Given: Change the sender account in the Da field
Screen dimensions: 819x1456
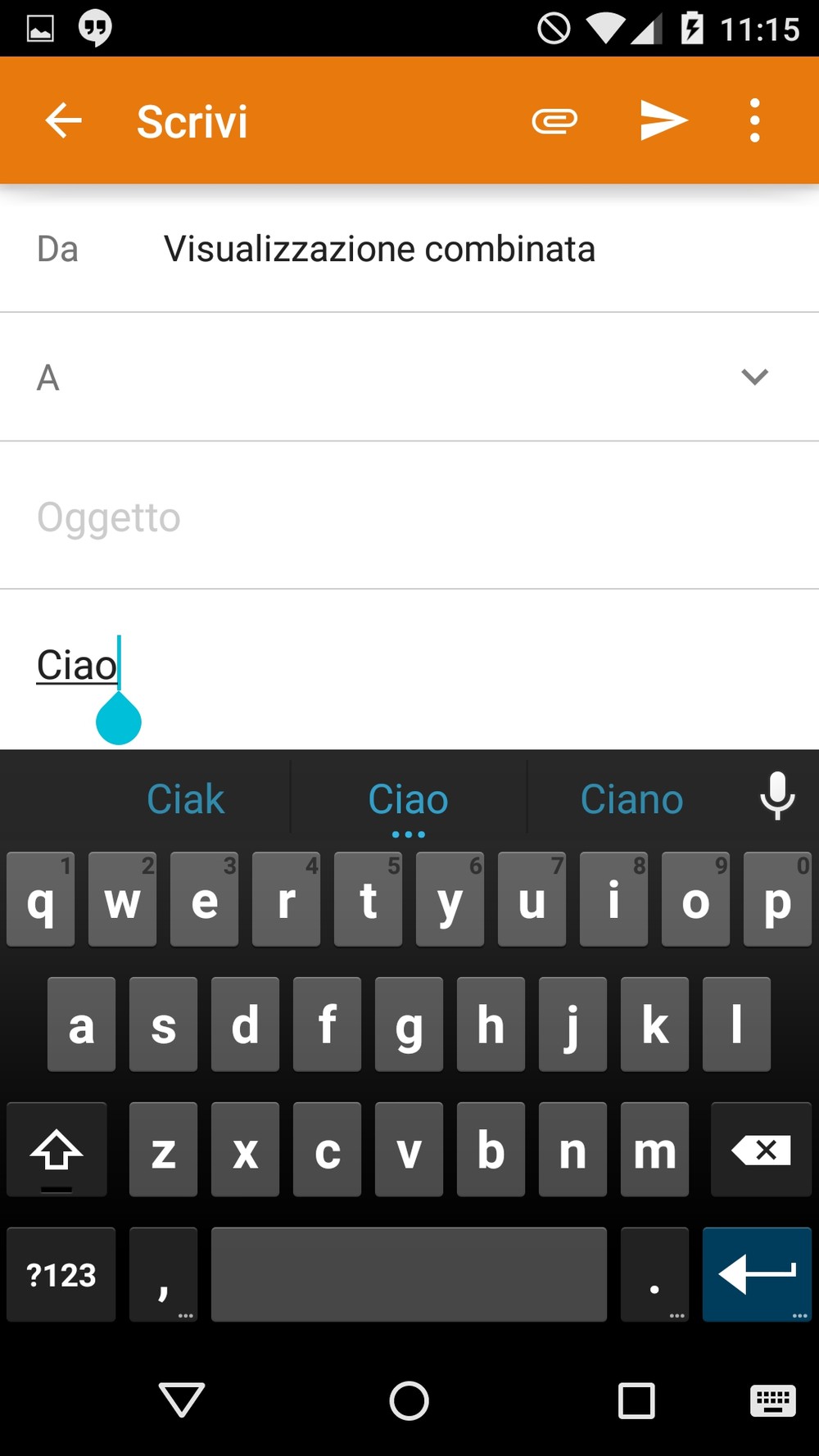Looking at the screenshot, I should [x=379, y=249].
